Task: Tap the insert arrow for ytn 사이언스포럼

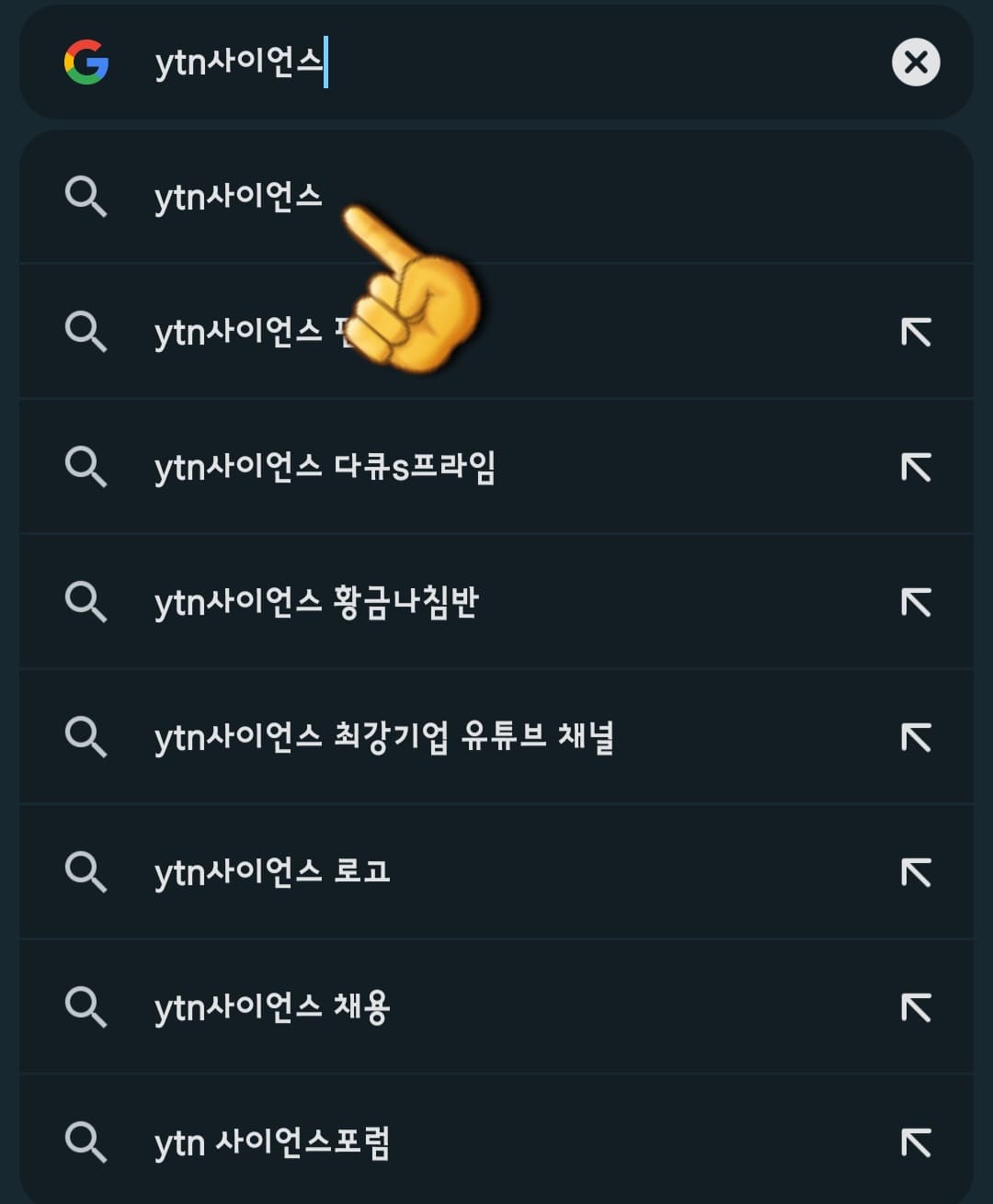Action: 916,1142
